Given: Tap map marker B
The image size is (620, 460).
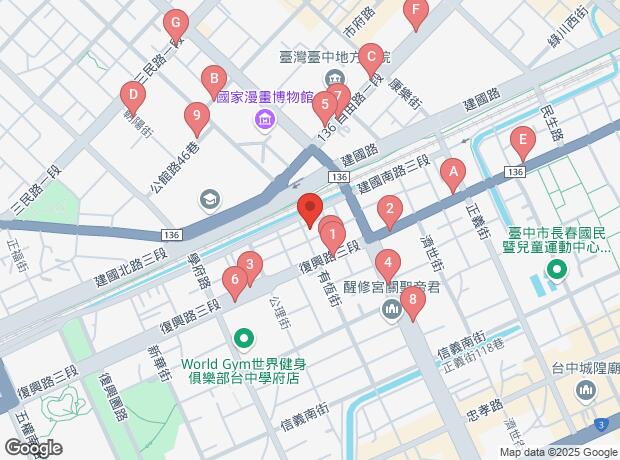Looking at the screenshot, I should (212, 79).
